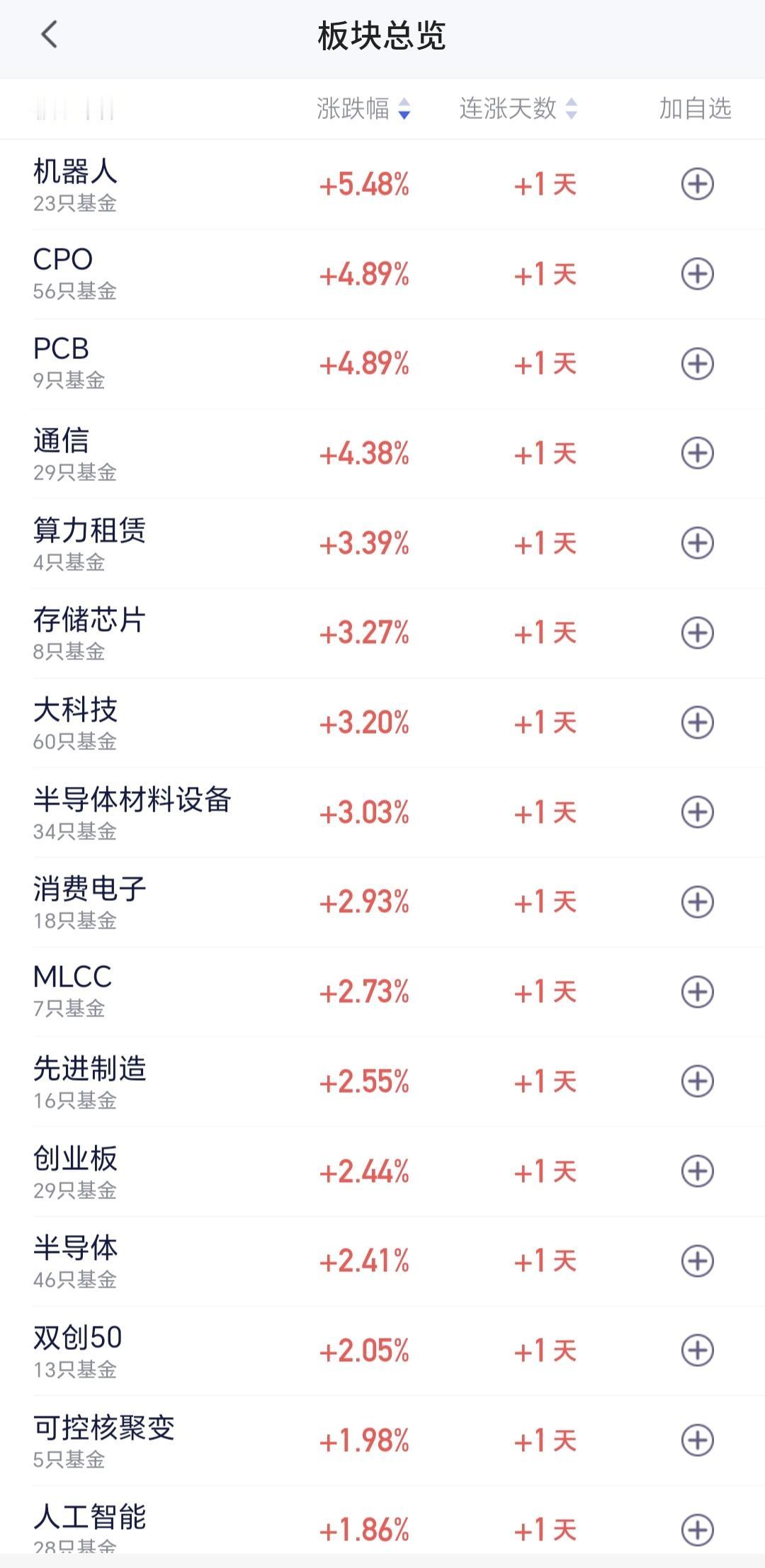Add 创业板 to the watchlist
This screenshot has height=1568, width=765.
click(697, 1171)
